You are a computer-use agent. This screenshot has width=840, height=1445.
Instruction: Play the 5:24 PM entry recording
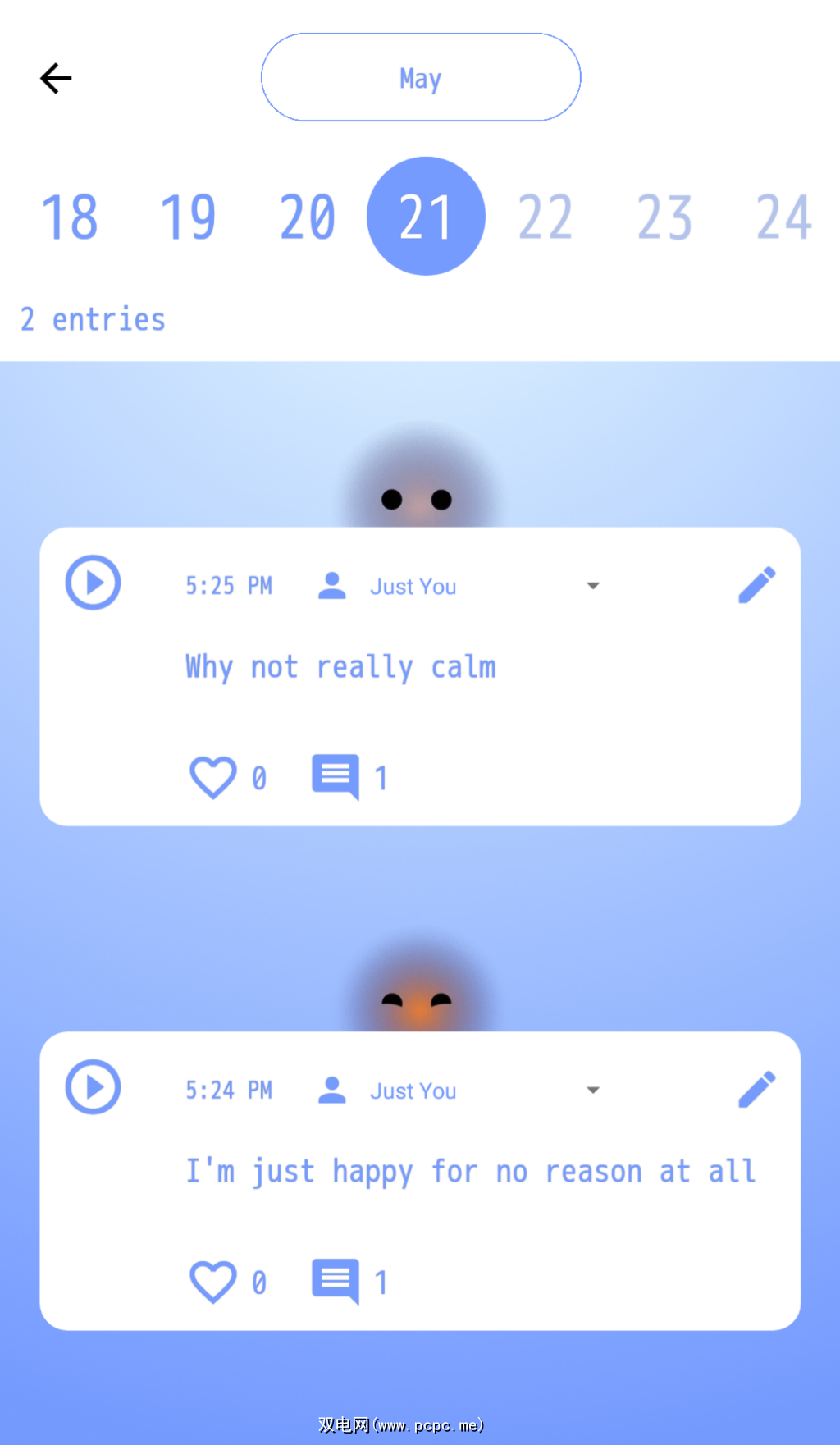[x=93, y=1087]
